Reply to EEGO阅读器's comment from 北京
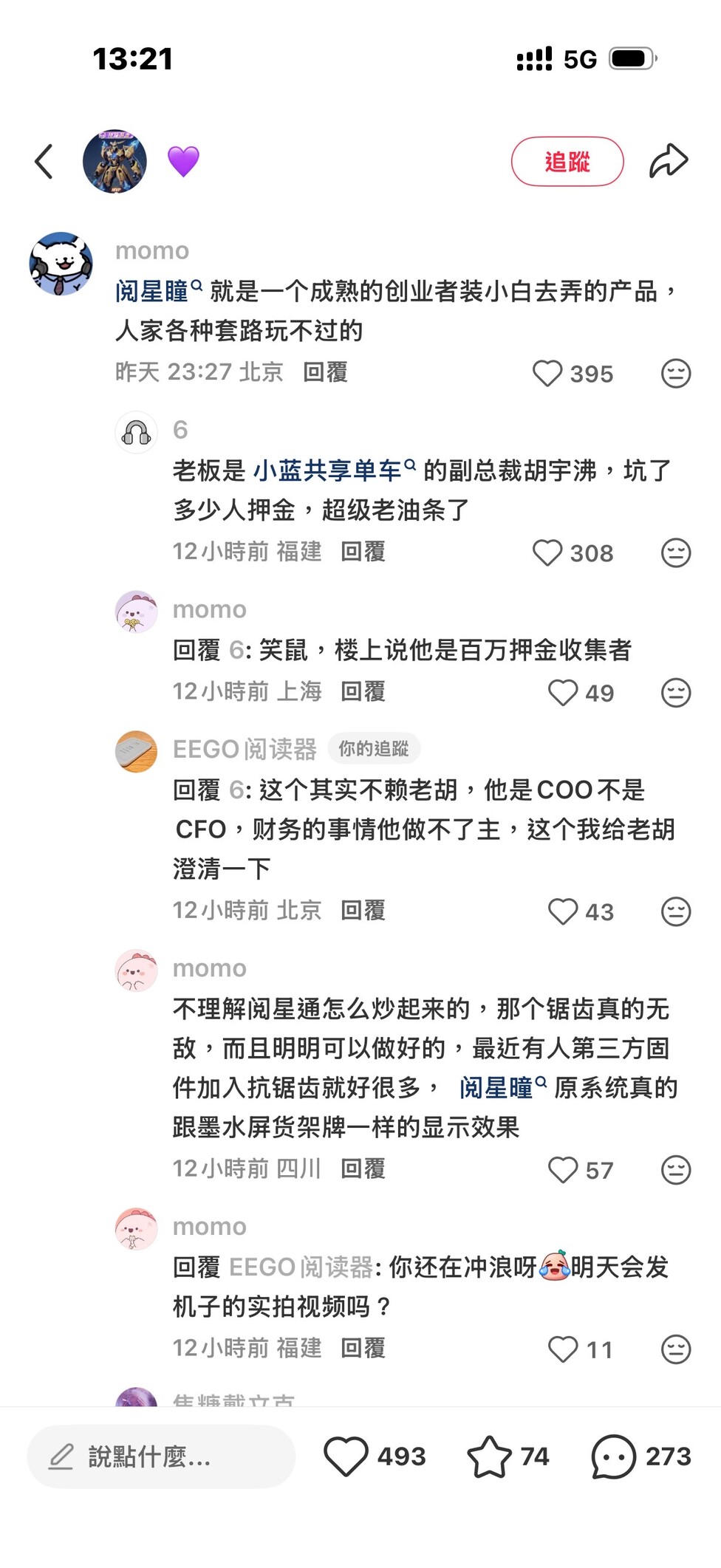 [363, 910]
